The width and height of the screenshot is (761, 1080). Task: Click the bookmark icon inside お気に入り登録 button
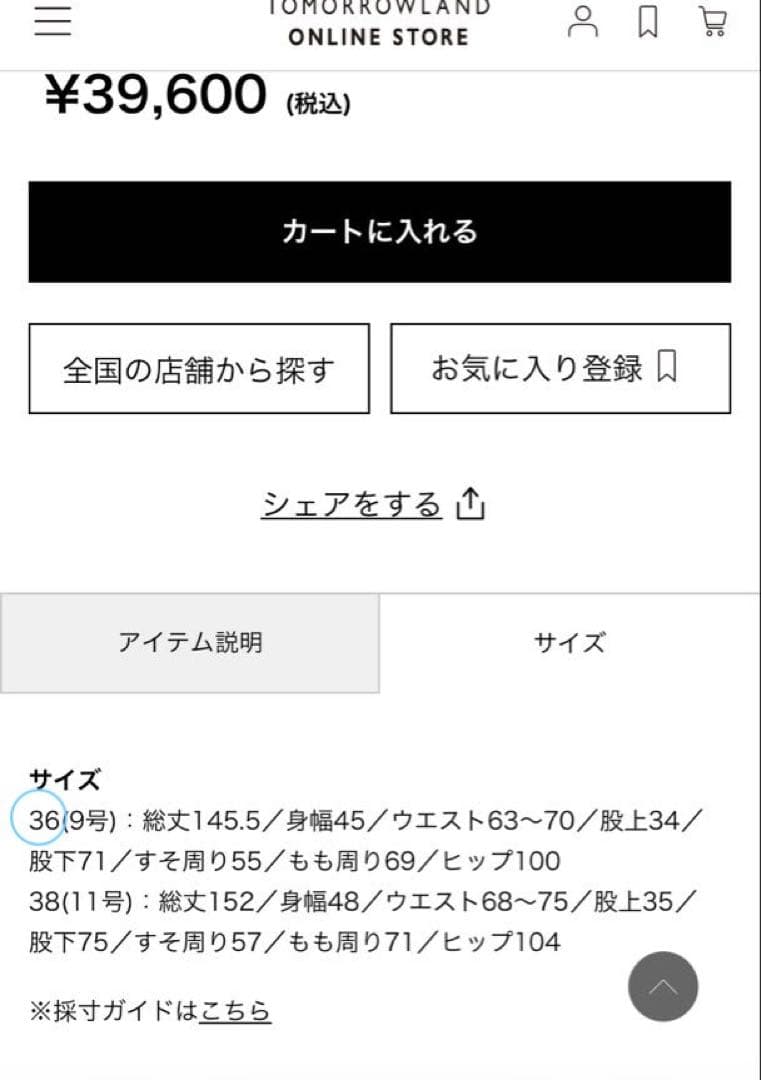[x=666, y=368]
